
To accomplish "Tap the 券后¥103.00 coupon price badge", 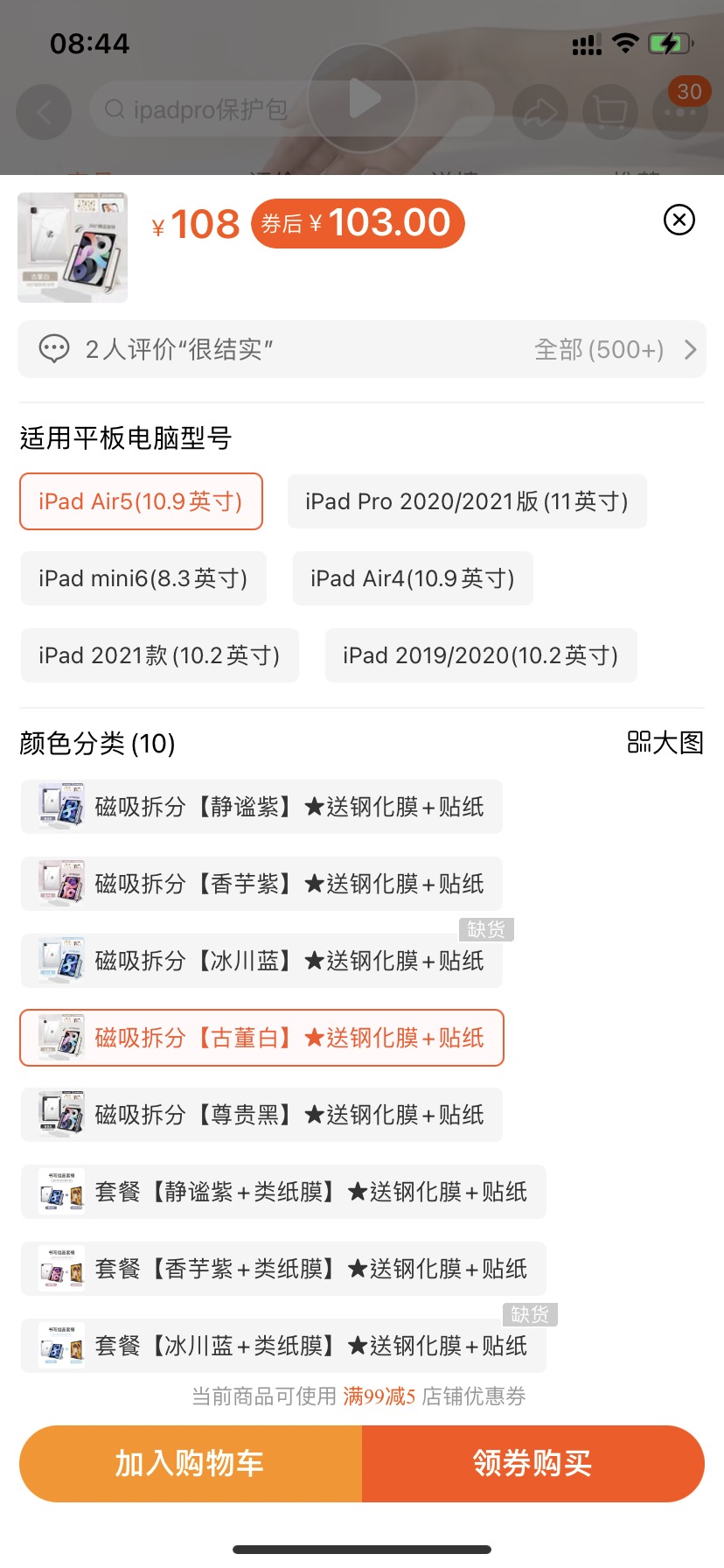I will tap(358, 223).
